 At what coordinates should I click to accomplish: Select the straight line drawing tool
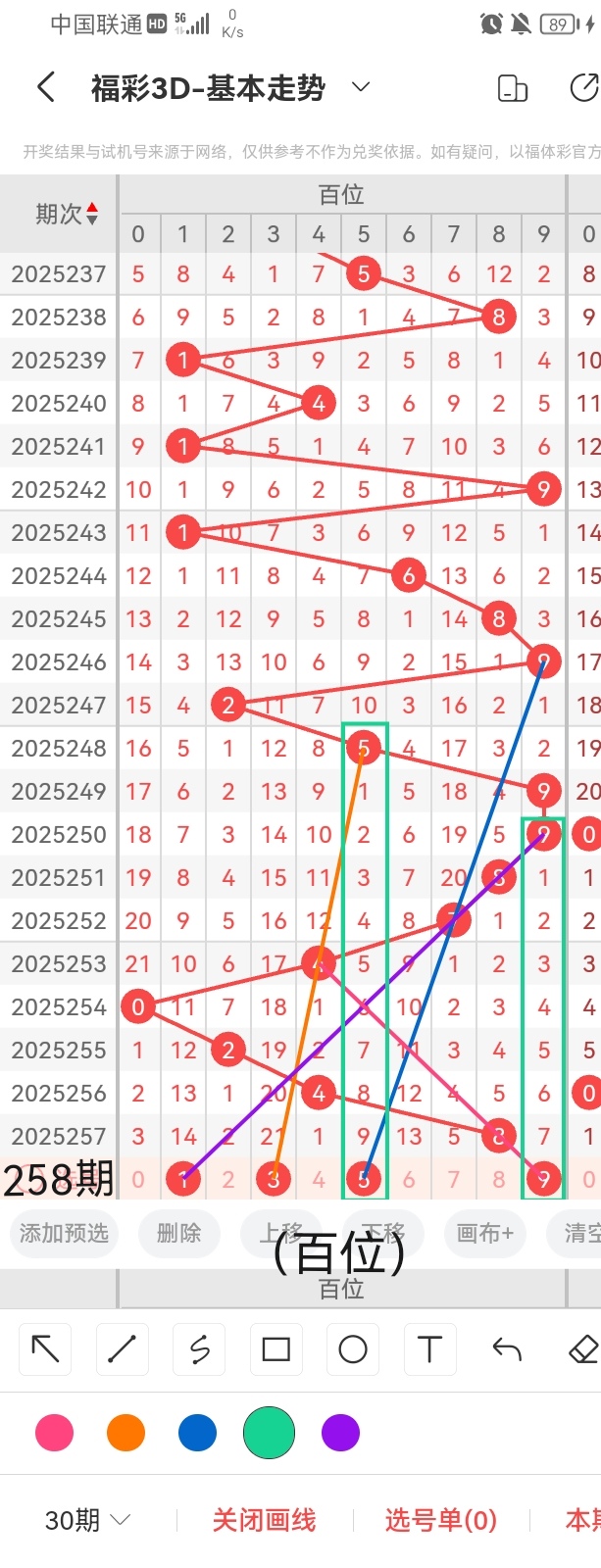(x=122, y=1349)
